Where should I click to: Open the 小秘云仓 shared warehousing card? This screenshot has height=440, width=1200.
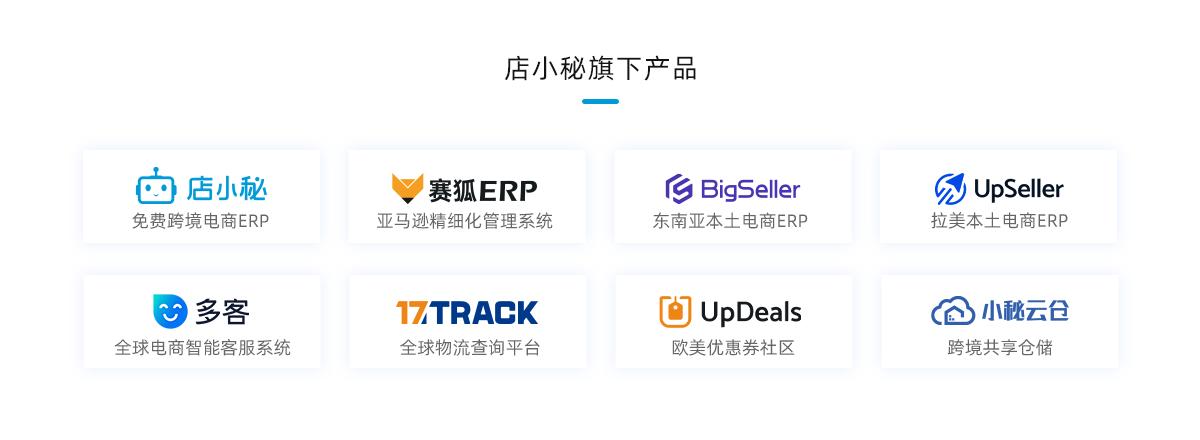coord(998,322)
